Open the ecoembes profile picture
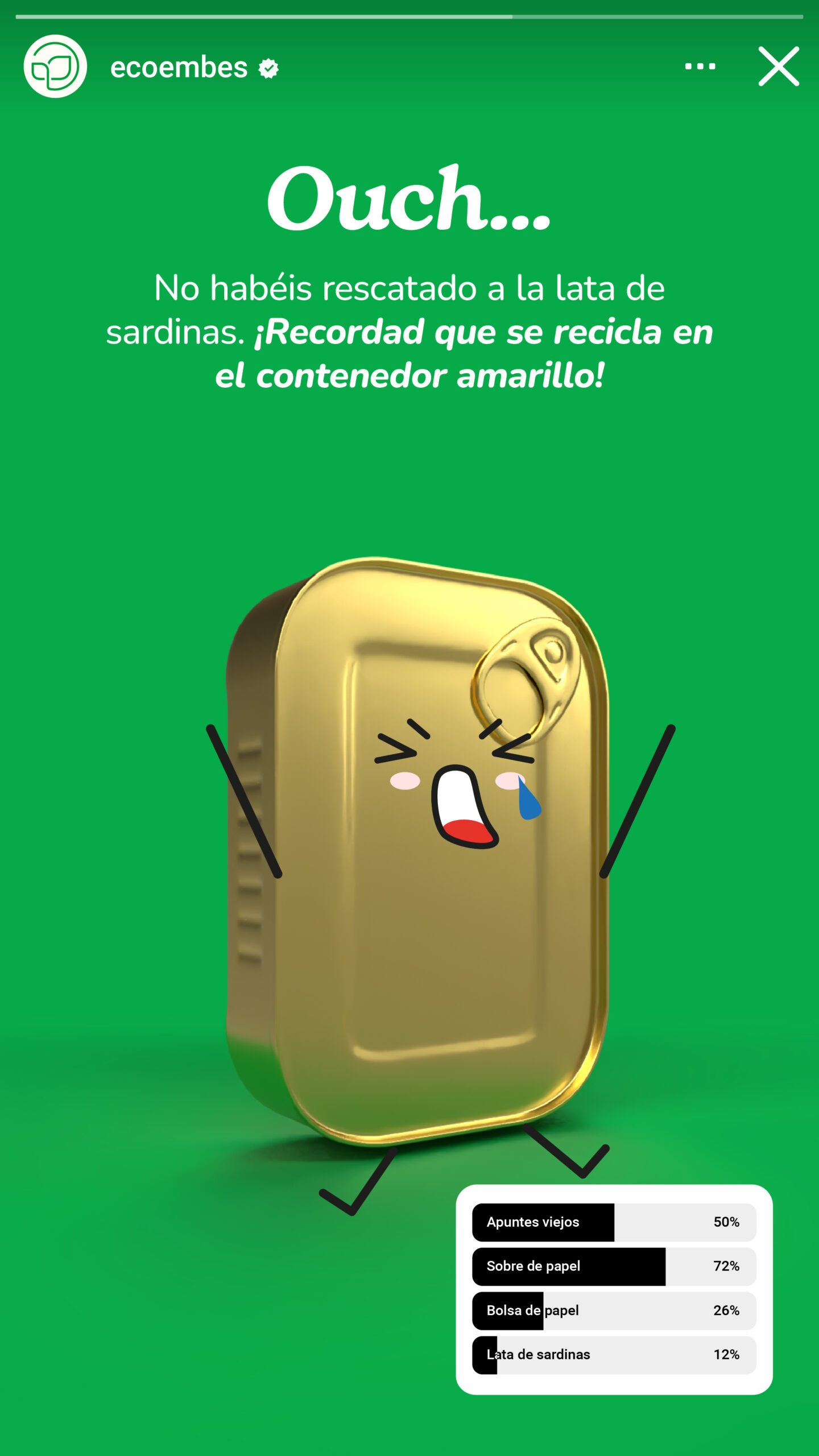 point(55,67)
